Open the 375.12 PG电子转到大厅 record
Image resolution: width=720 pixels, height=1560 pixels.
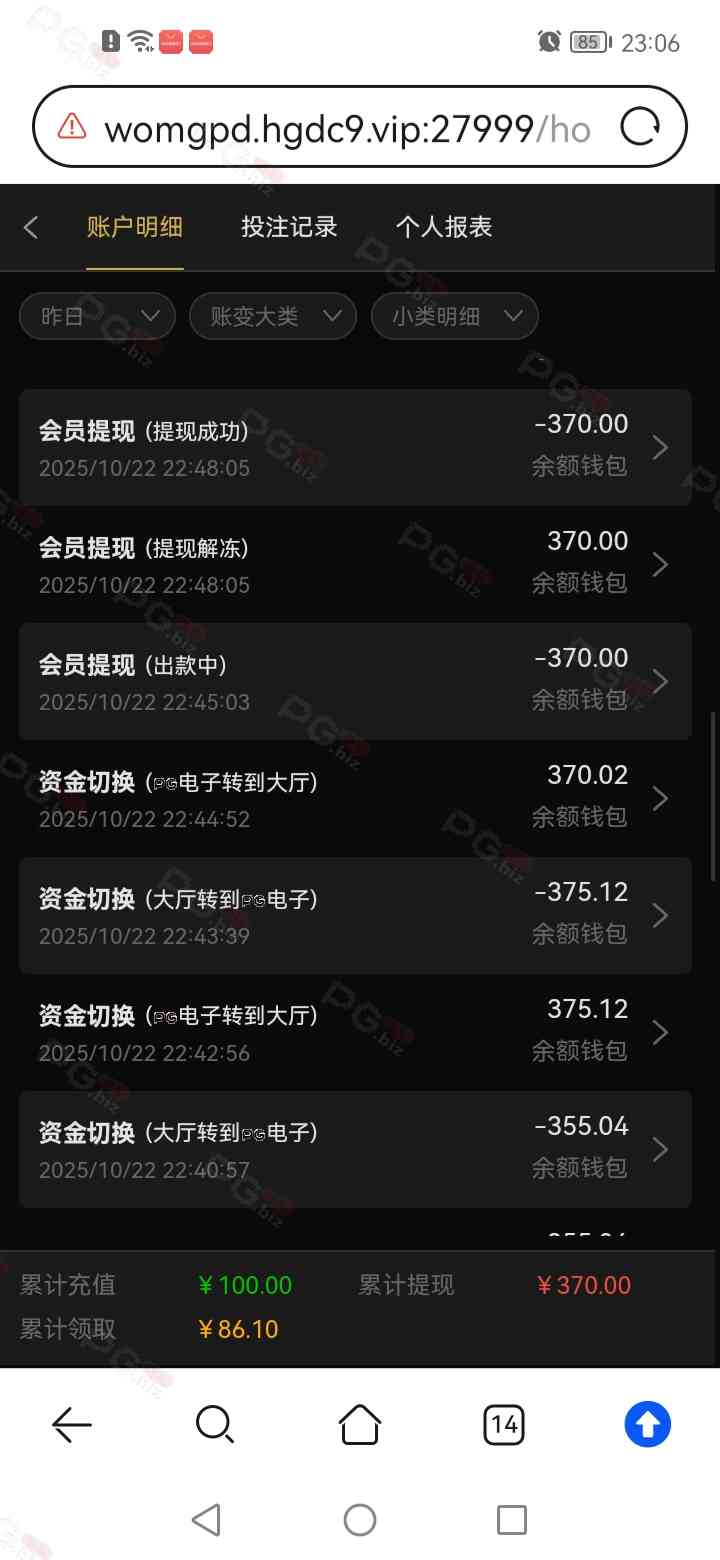pos(355,1032)
